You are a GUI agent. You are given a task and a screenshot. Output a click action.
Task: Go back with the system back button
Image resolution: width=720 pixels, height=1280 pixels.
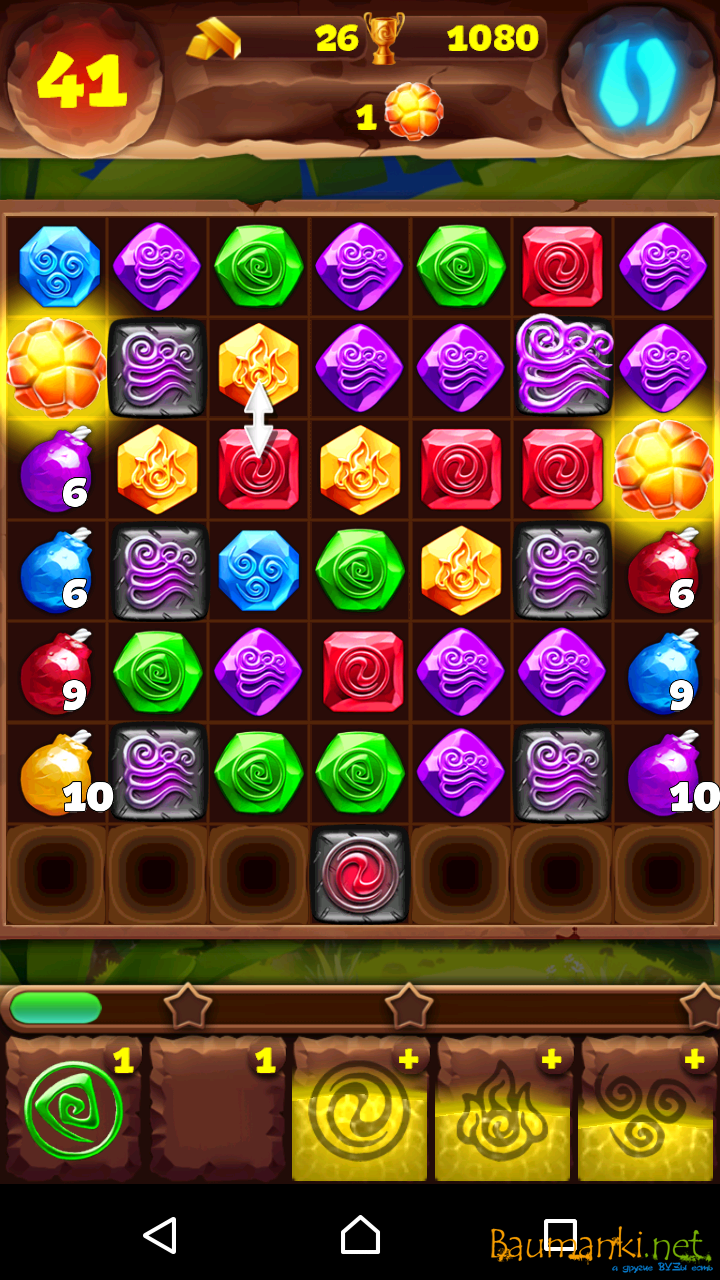(x=160, y=1236)
